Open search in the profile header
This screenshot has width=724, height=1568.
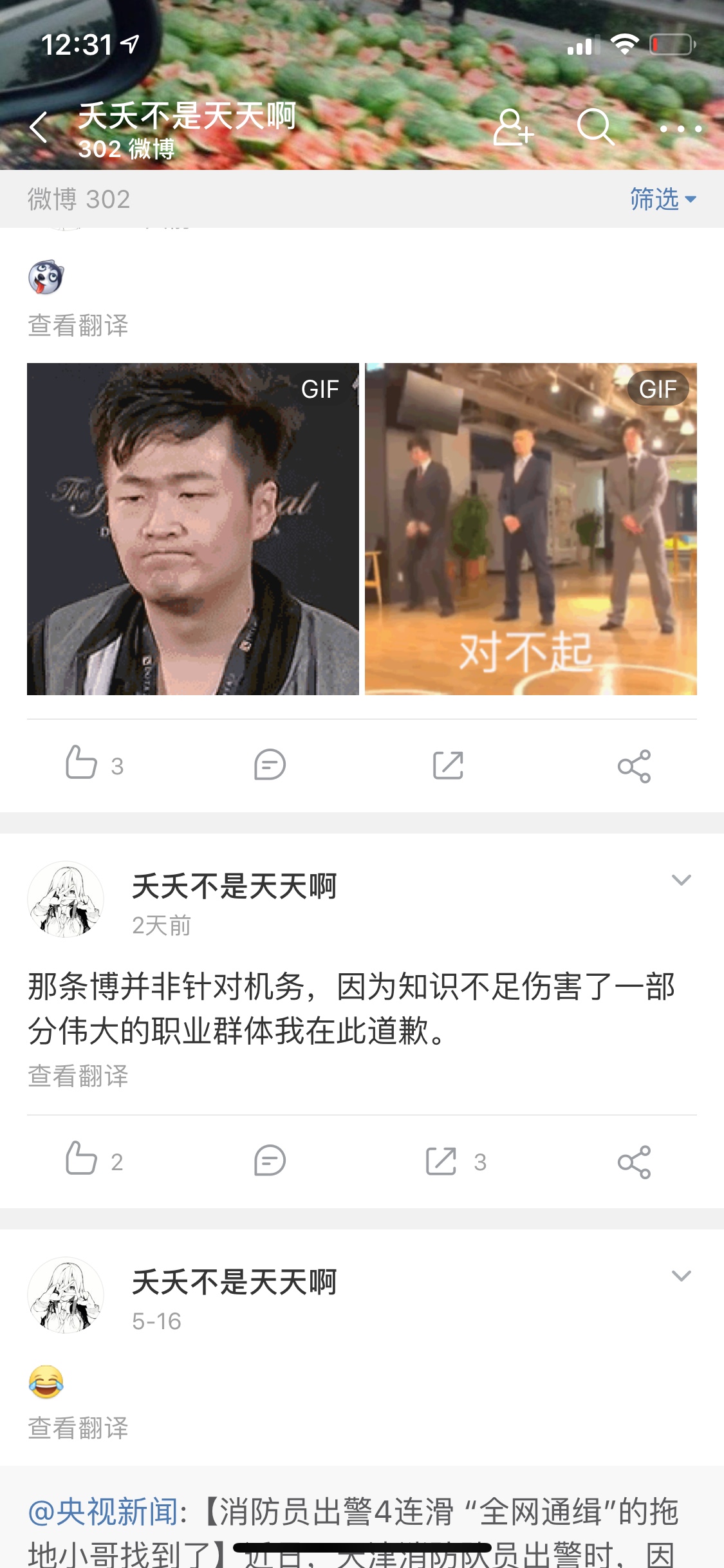595,127
